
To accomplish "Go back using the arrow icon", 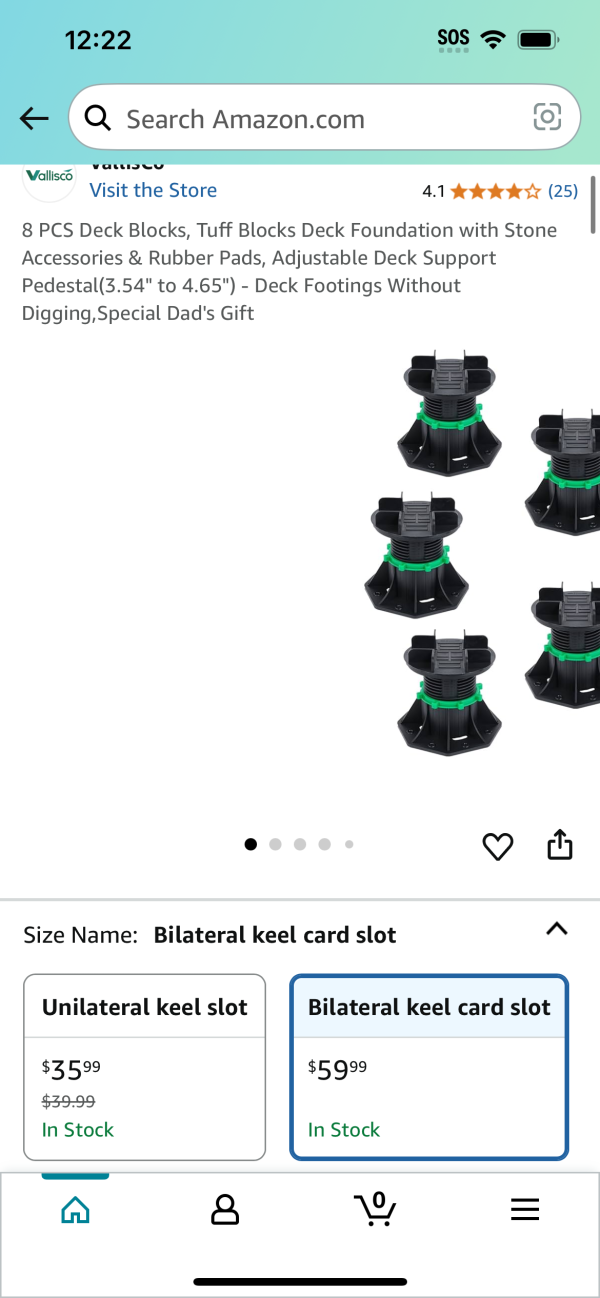I will 34,119.
